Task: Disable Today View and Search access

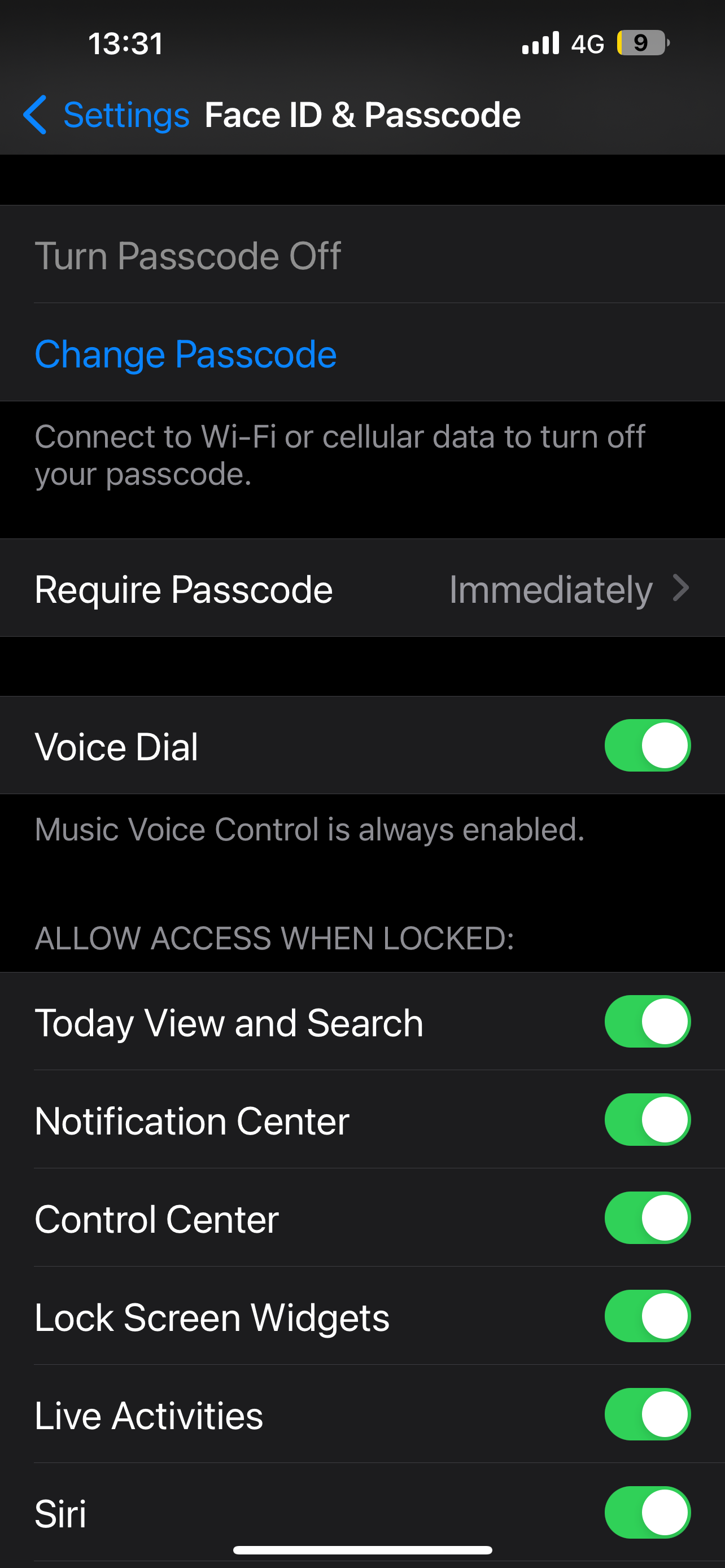Action: coord(648,1022)
